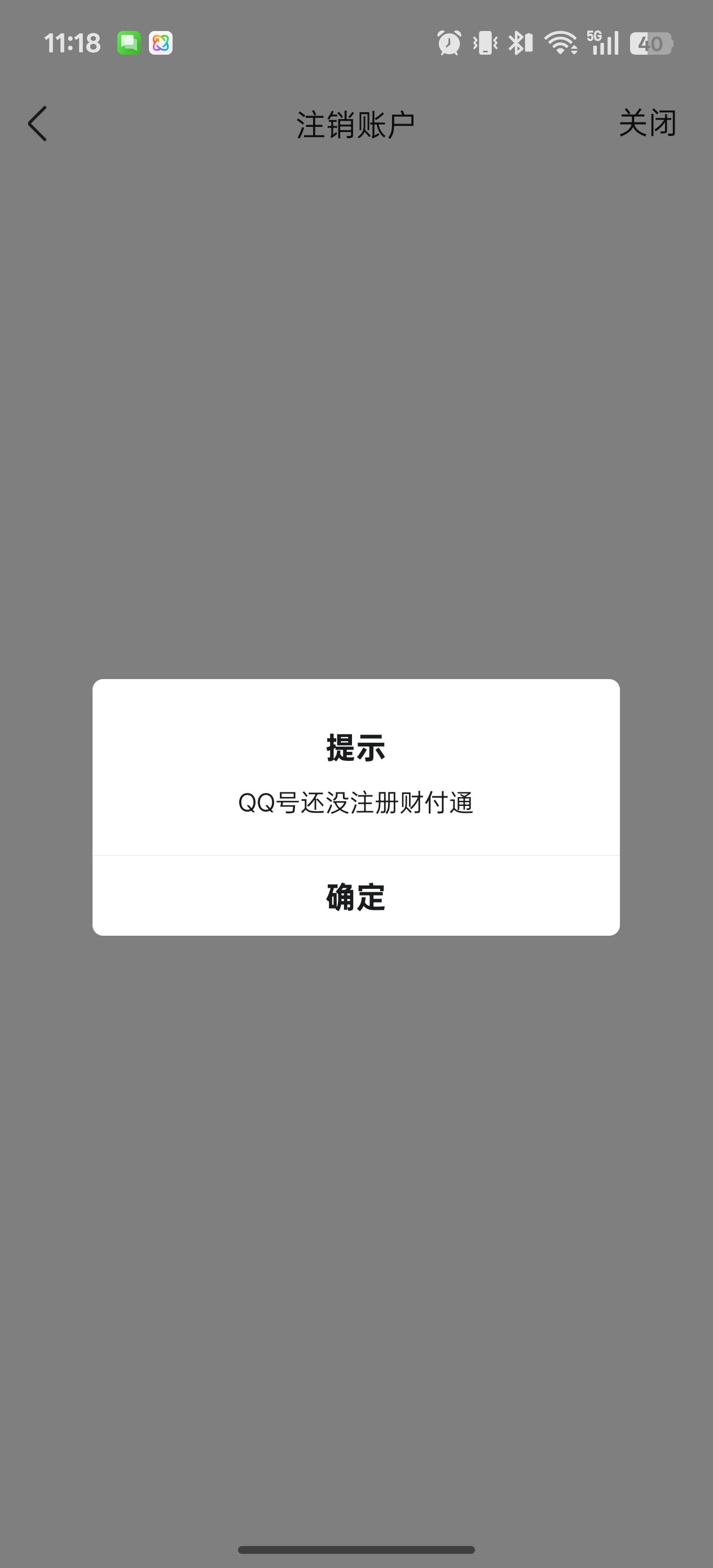Collapse the dialog by tapping 确定
The height and width of the screenshot is (1568, 713).
pos(356,896)
